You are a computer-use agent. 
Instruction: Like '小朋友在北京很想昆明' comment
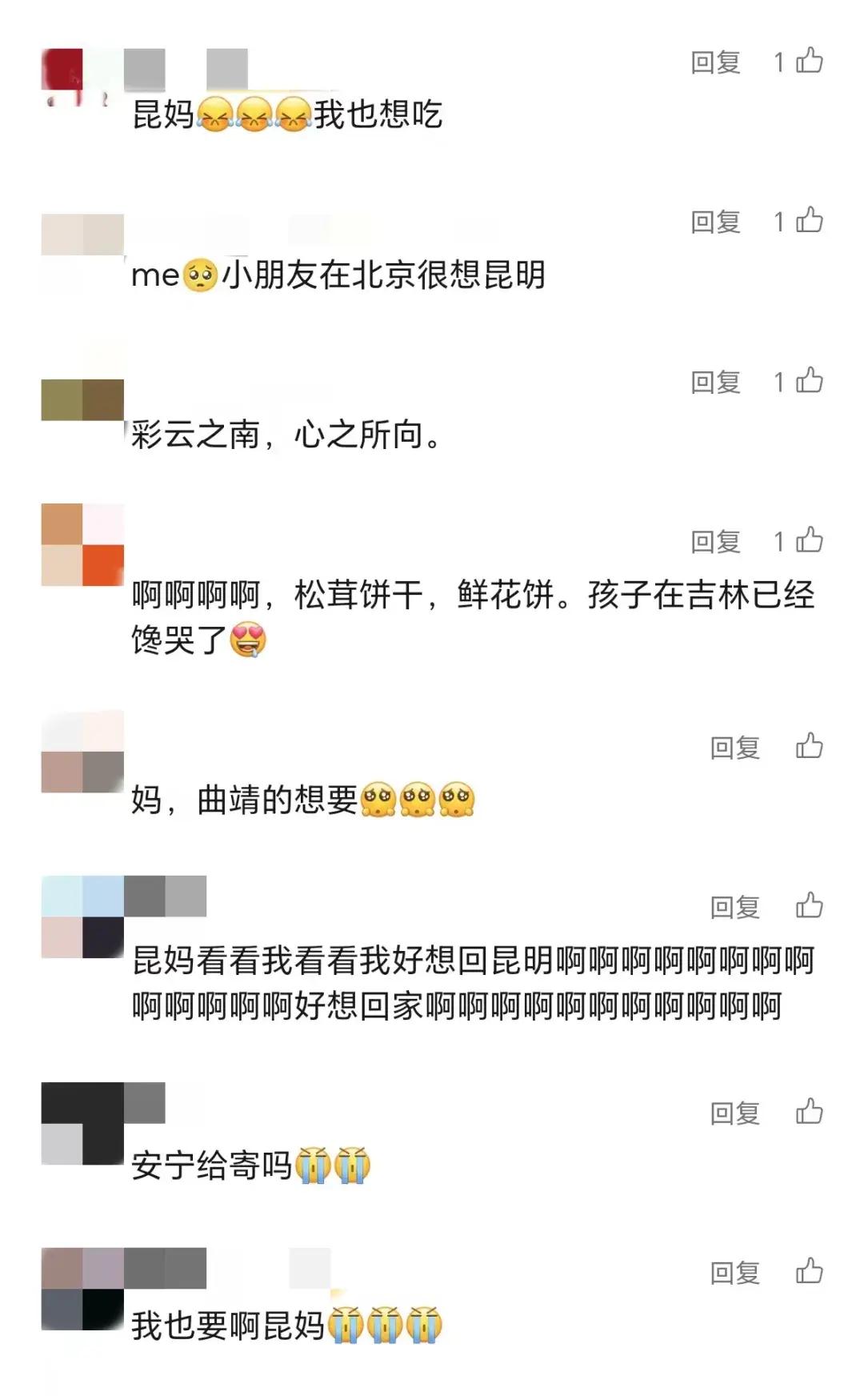809,221
